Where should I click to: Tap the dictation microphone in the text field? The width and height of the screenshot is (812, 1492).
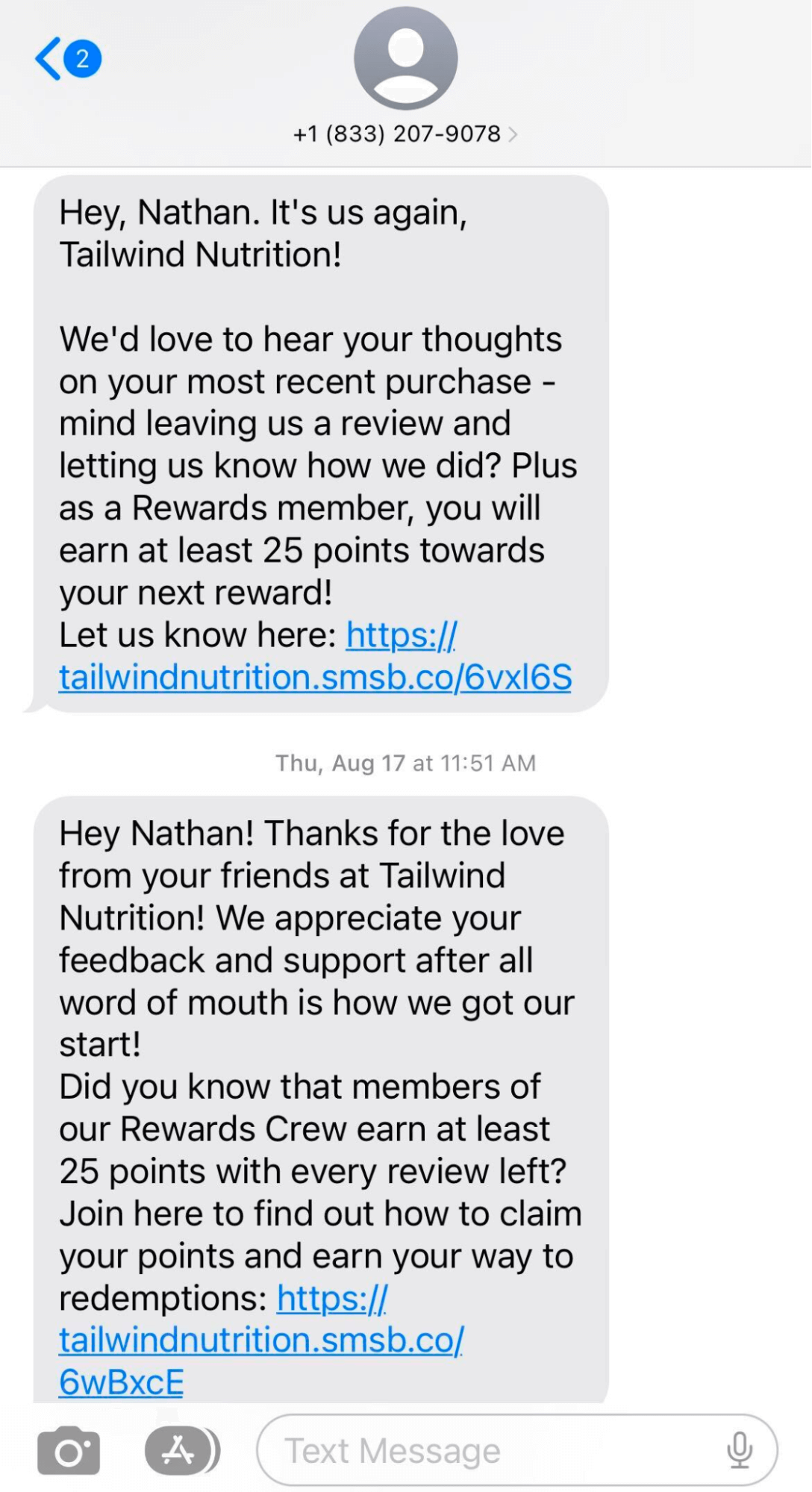pyautogui.click(x=740, y=1449)
